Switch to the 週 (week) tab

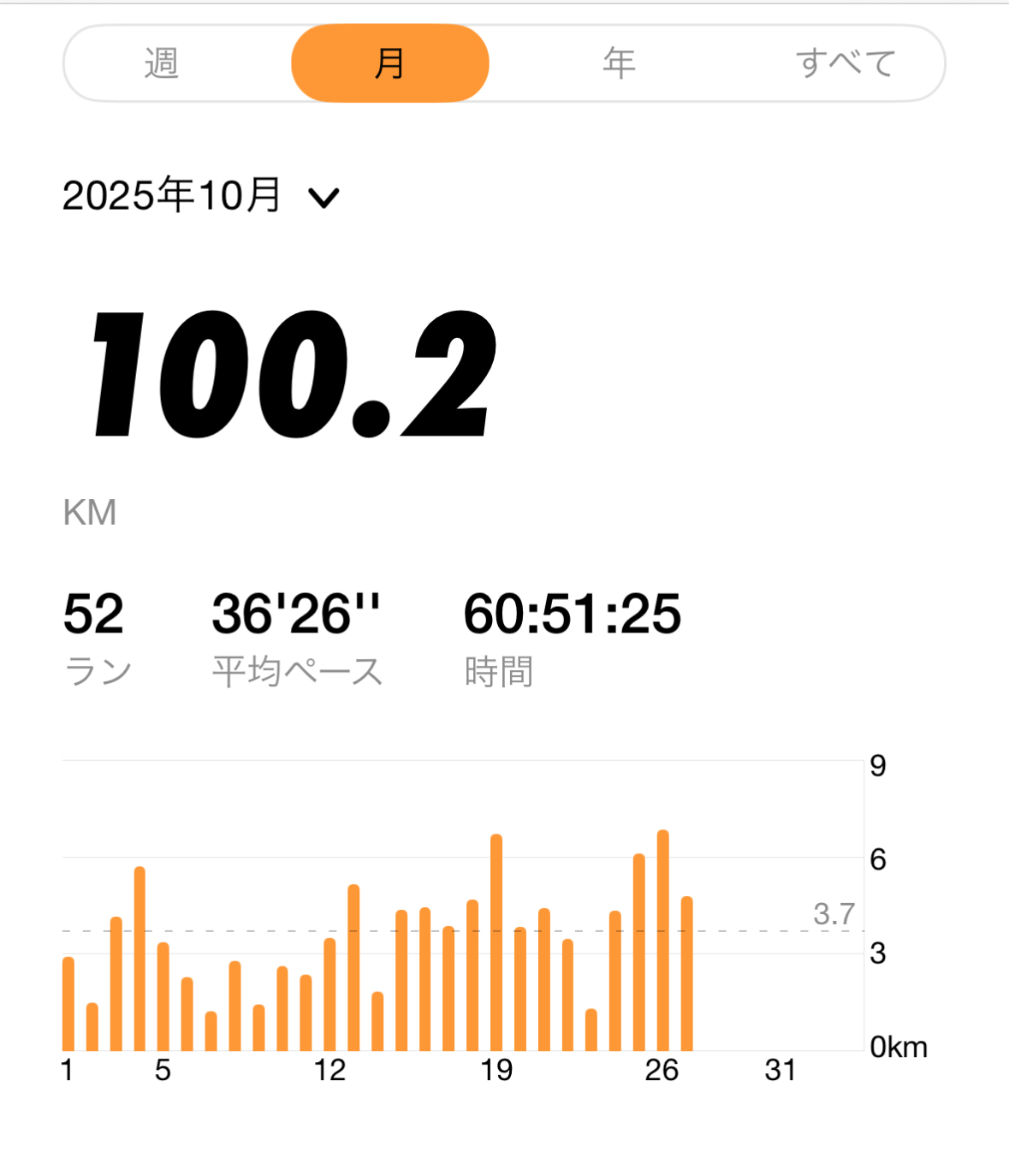point(162,63)
